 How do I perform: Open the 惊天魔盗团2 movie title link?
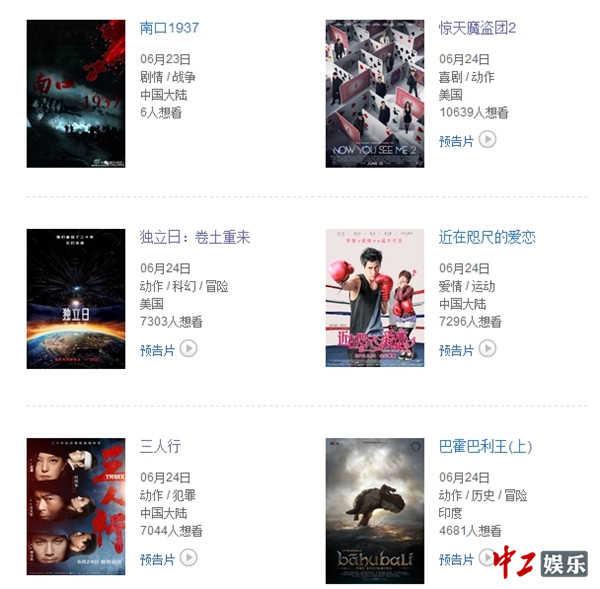tap(477, 28)
